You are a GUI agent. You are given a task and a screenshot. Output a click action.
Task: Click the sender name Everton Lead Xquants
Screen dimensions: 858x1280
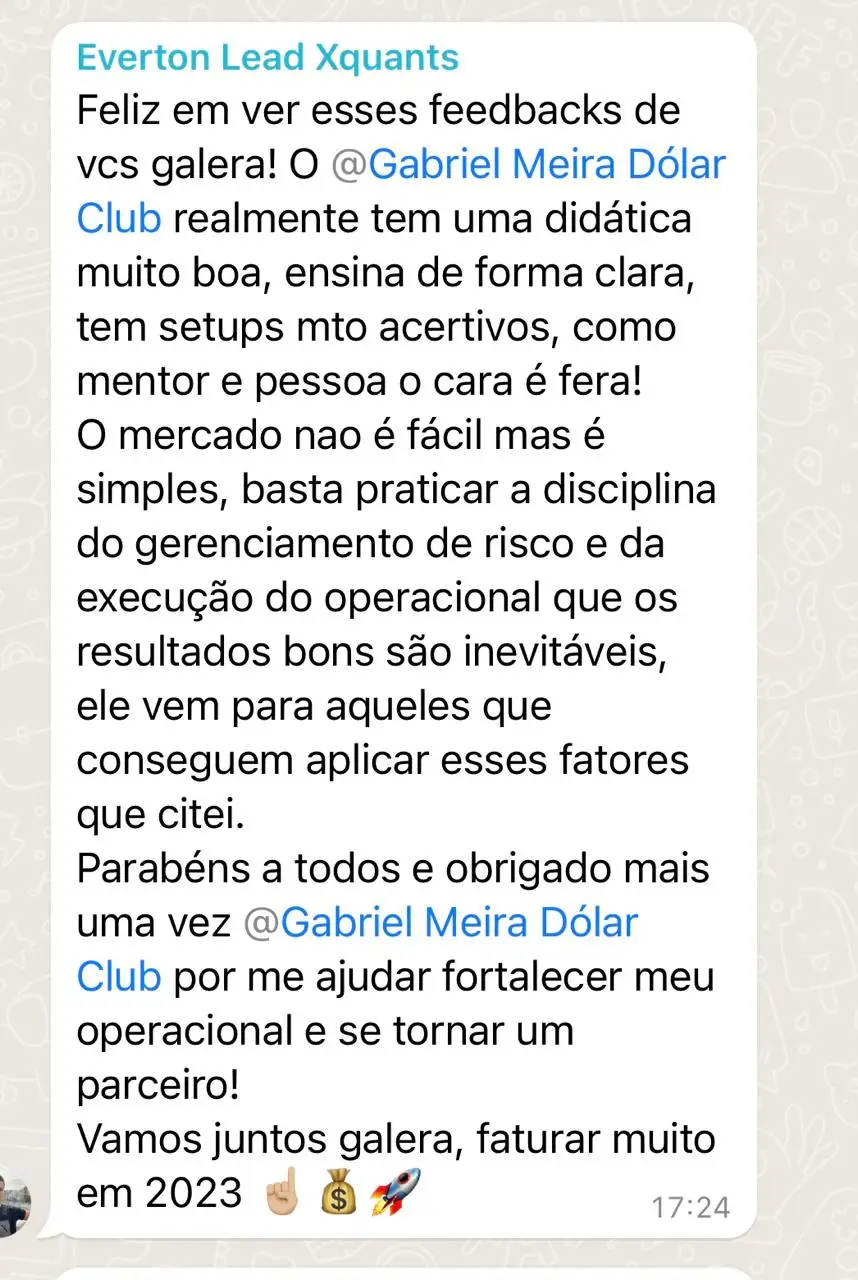(x=267, y=57)
